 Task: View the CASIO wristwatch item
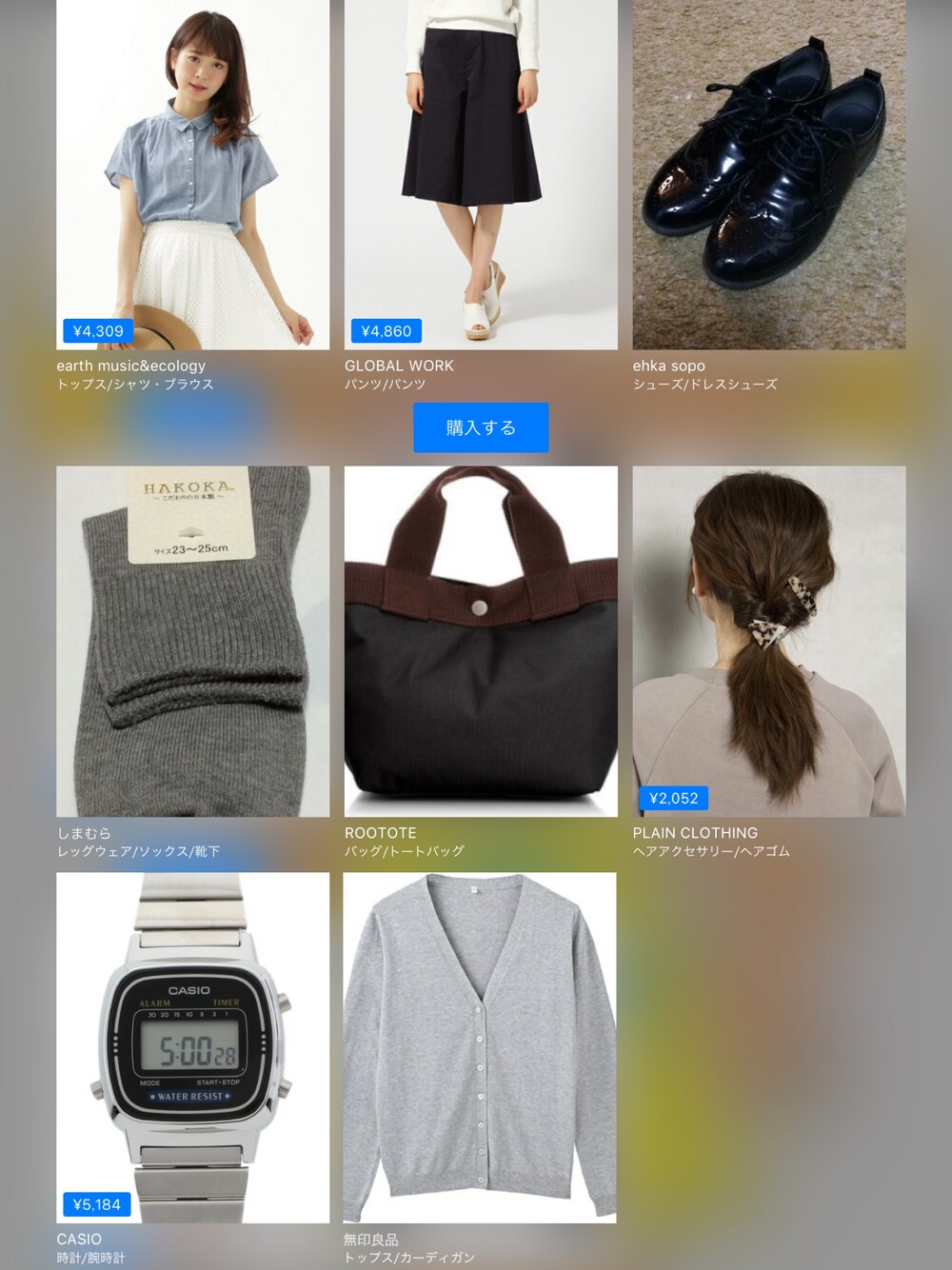coord(193,1047)
